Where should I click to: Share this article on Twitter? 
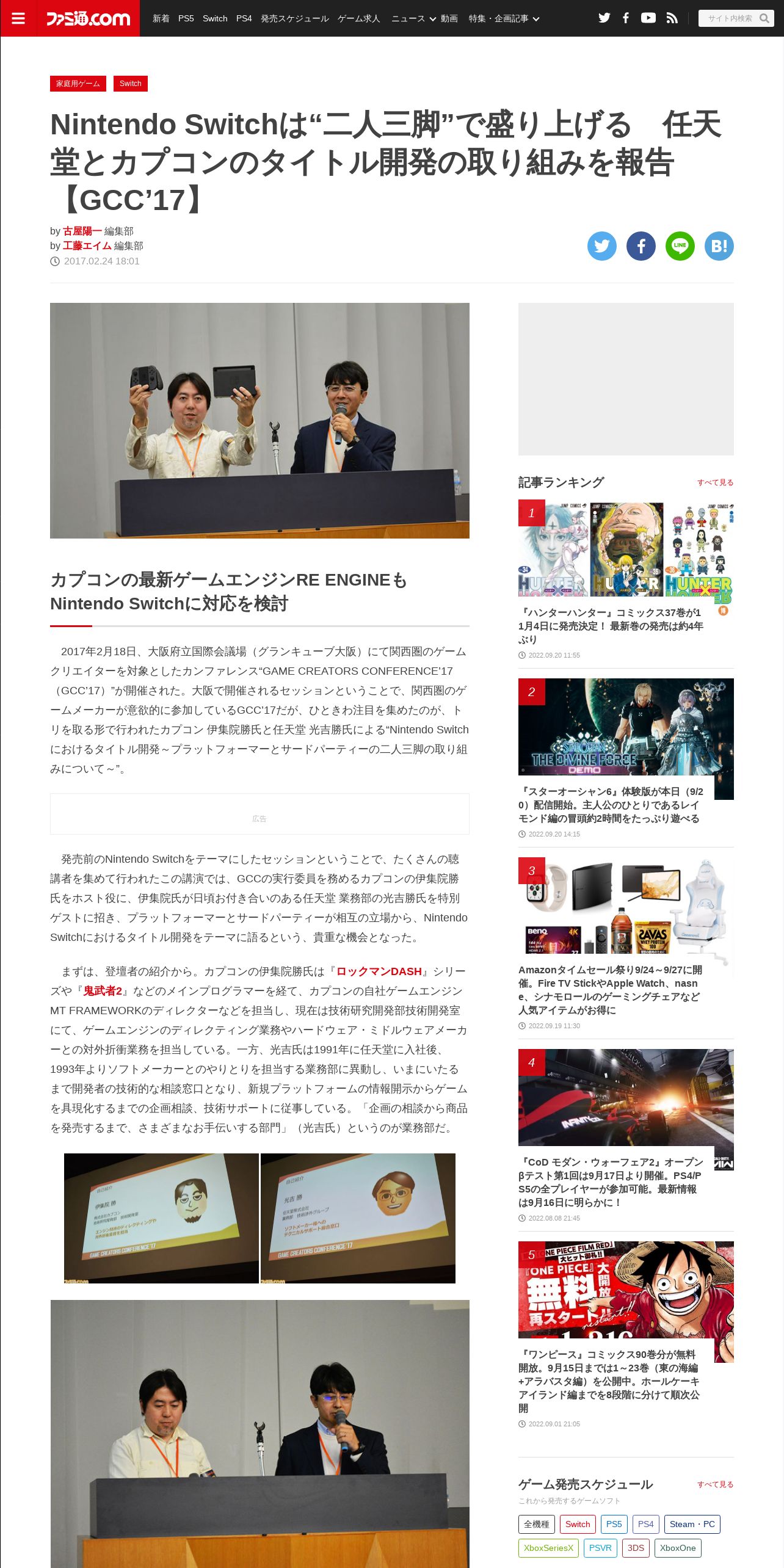[x=602, y=246]
